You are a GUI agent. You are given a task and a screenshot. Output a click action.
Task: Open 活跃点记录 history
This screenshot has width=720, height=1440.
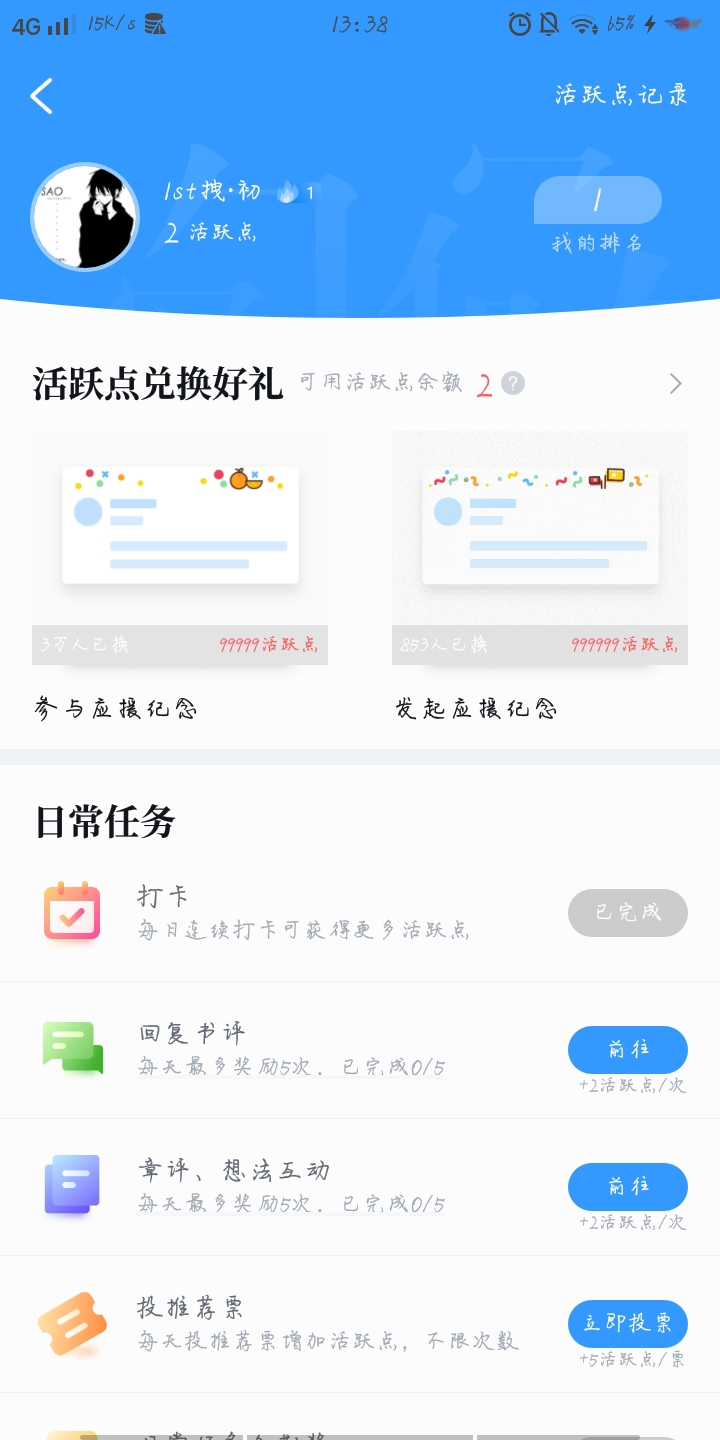[x=621, y=95]
